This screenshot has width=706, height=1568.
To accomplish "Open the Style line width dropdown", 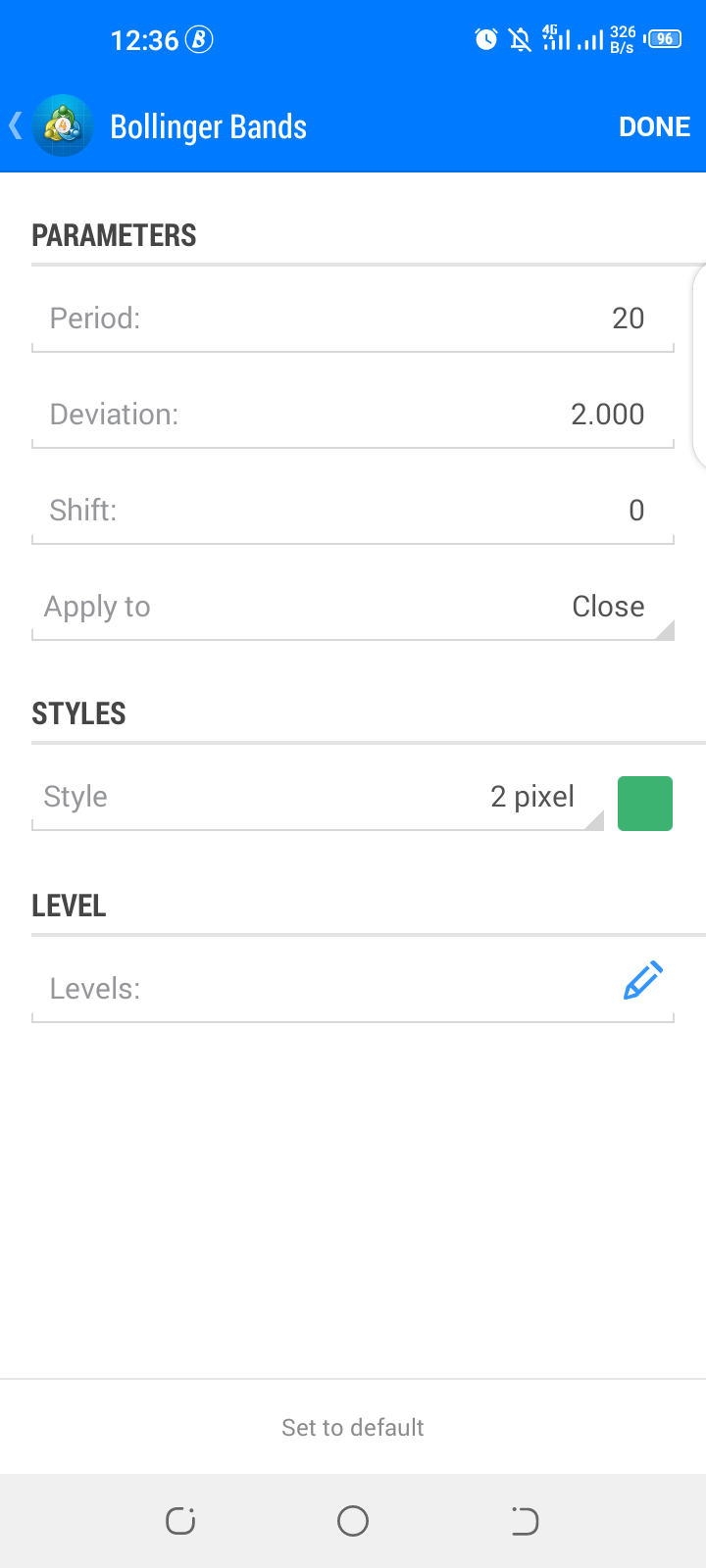I will tap(318, 797).
